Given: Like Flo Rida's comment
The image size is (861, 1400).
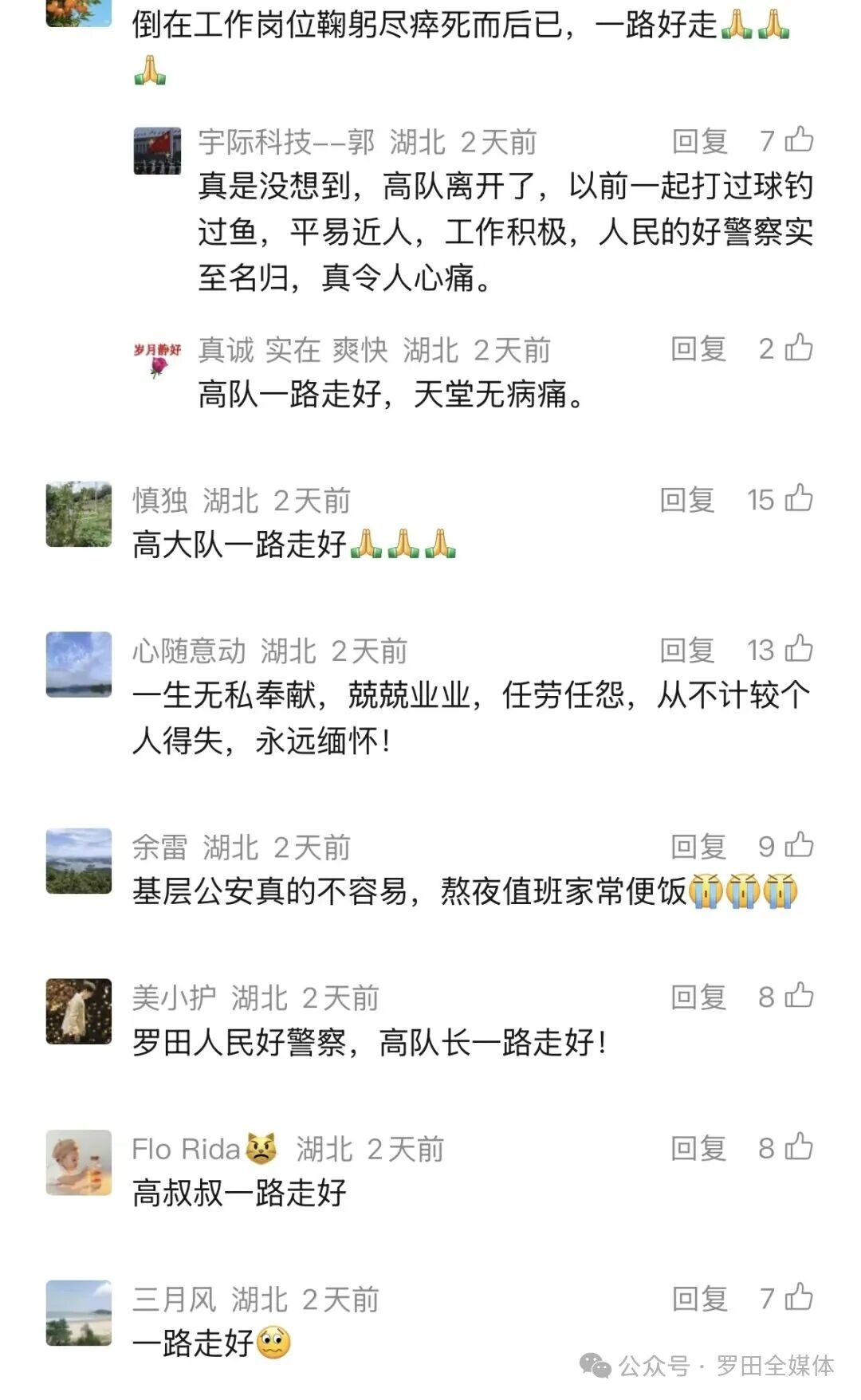Looking at the screenshot, I should coord(799,1148).
